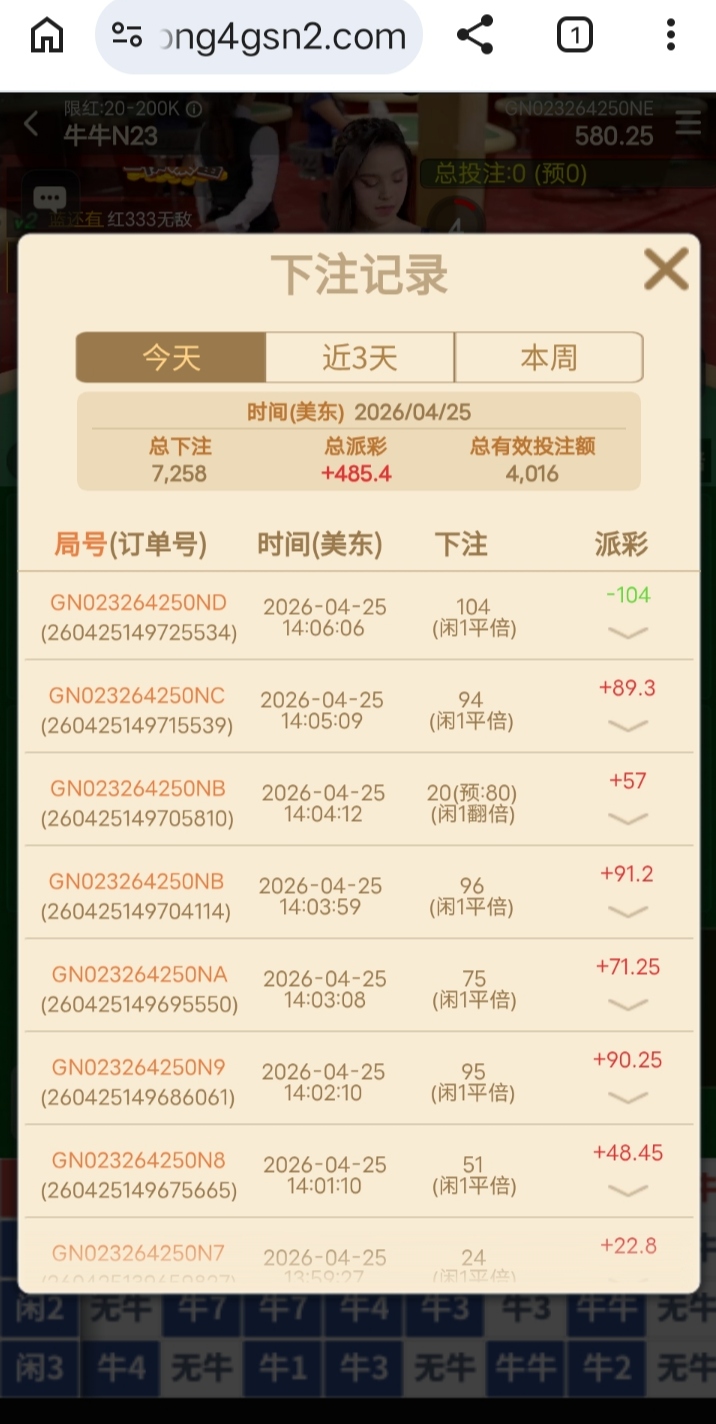Expand details for order 260425149705810
716x1424 pixels.
pyautogui.click(x=628, y=819)
